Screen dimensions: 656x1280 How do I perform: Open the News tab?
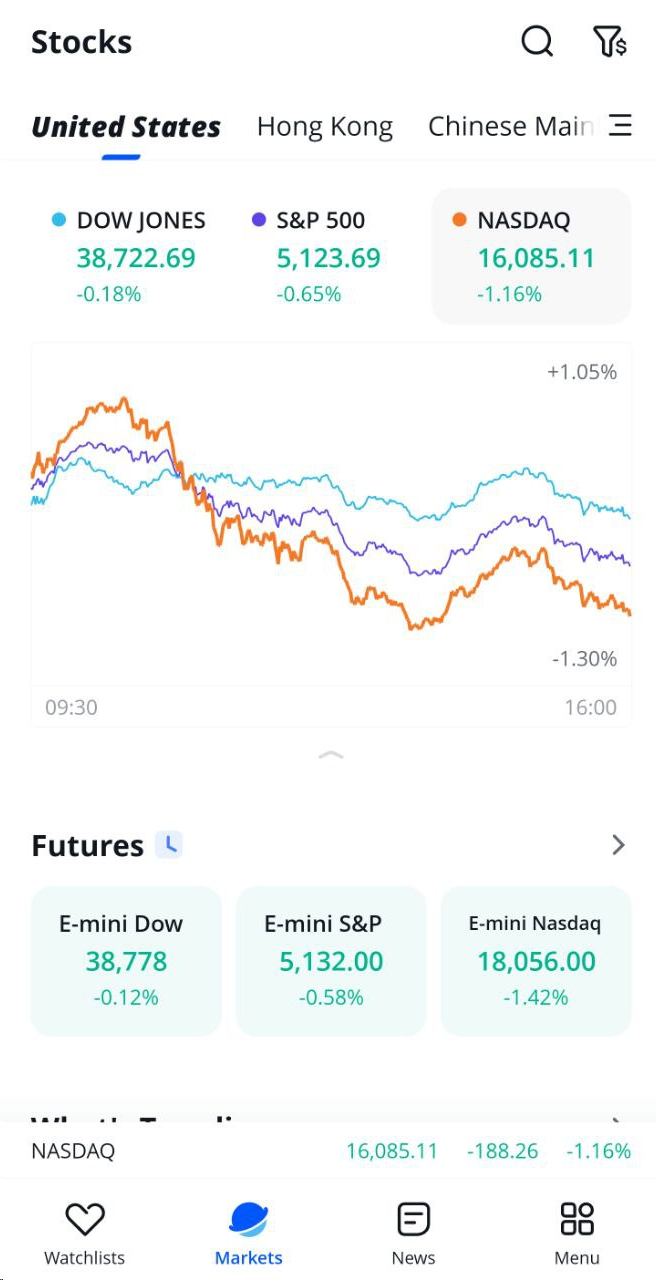click(413, 1233)
